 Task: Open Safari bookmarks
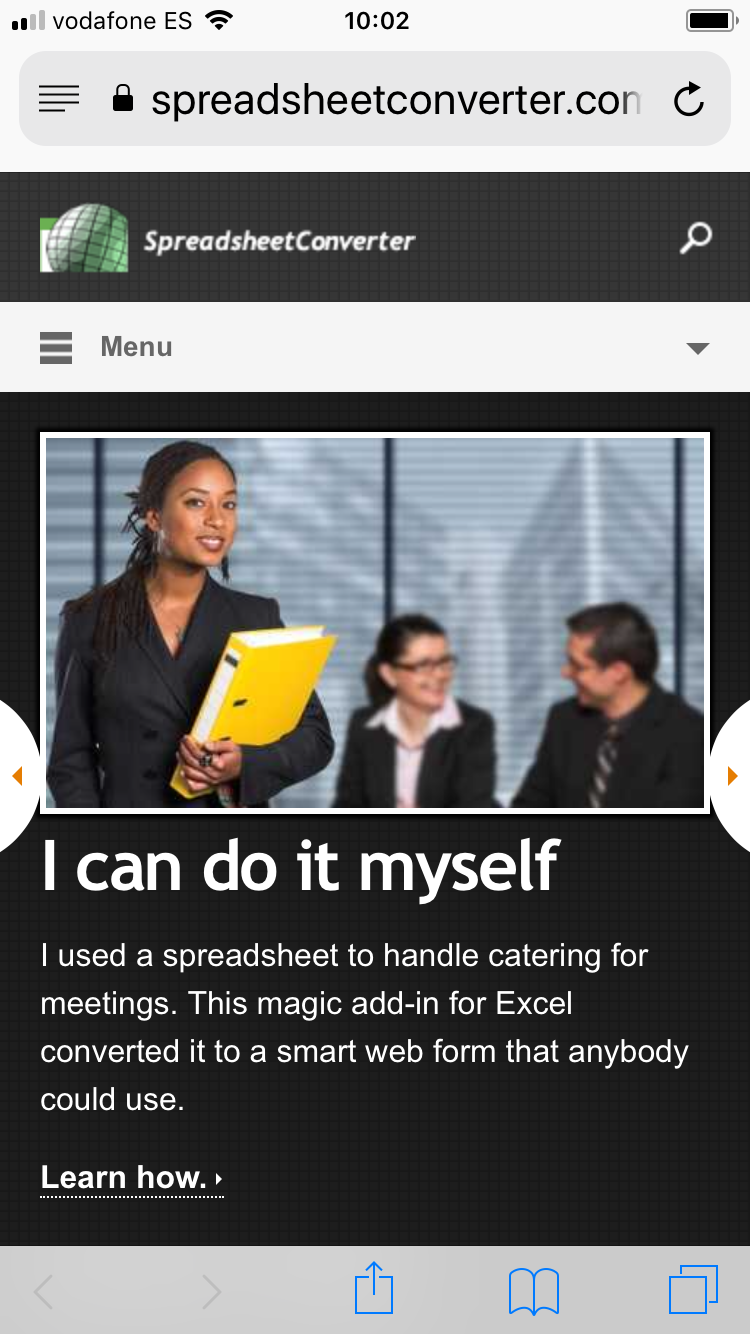click(x=534, y=1291)
